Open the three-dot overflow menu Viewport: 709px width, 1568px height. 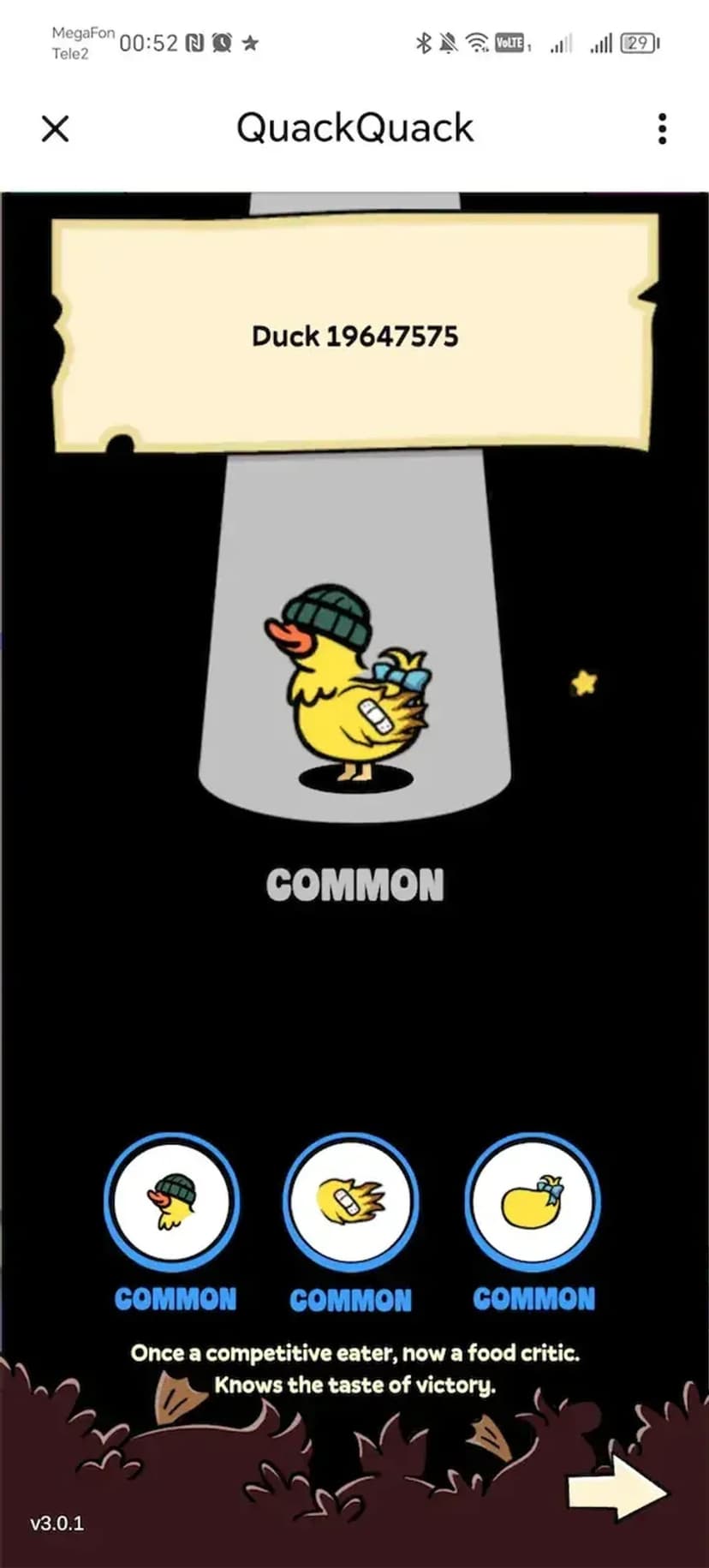(661, 128)
